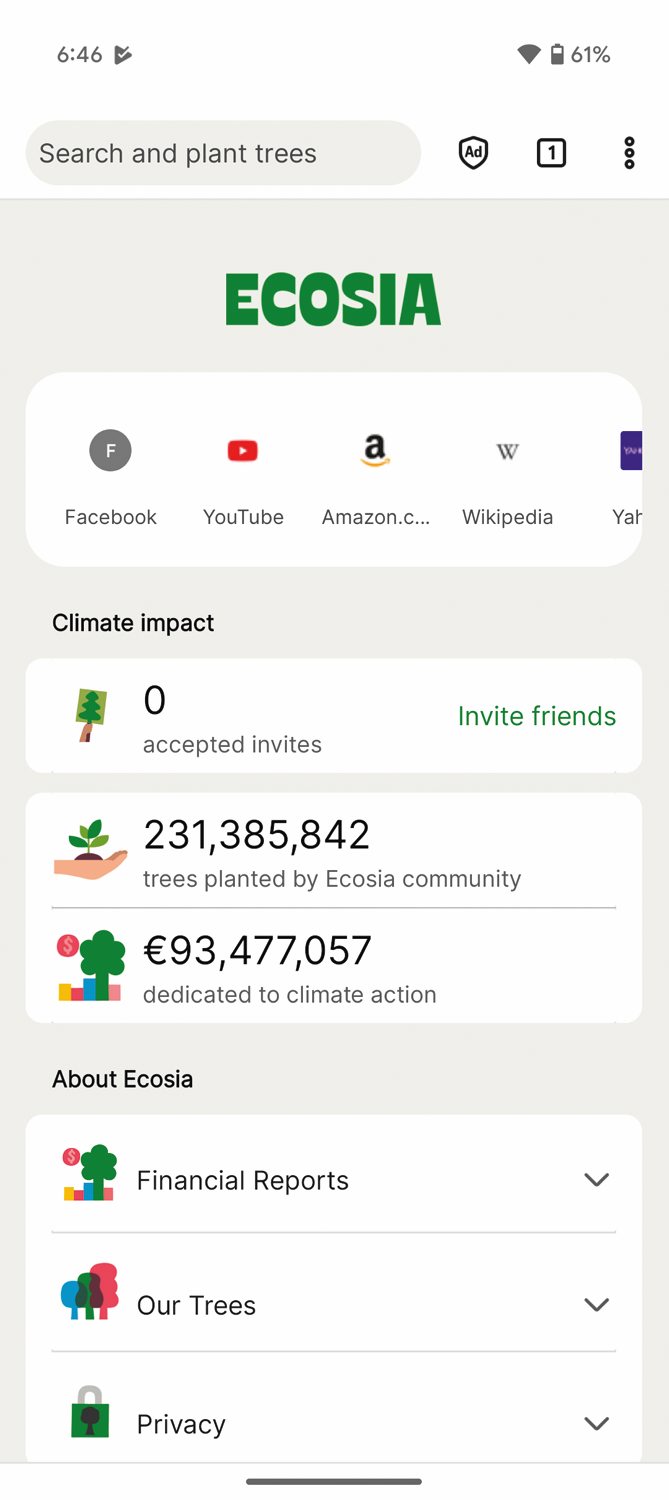Expand the Privacy section

point(334,1415)
